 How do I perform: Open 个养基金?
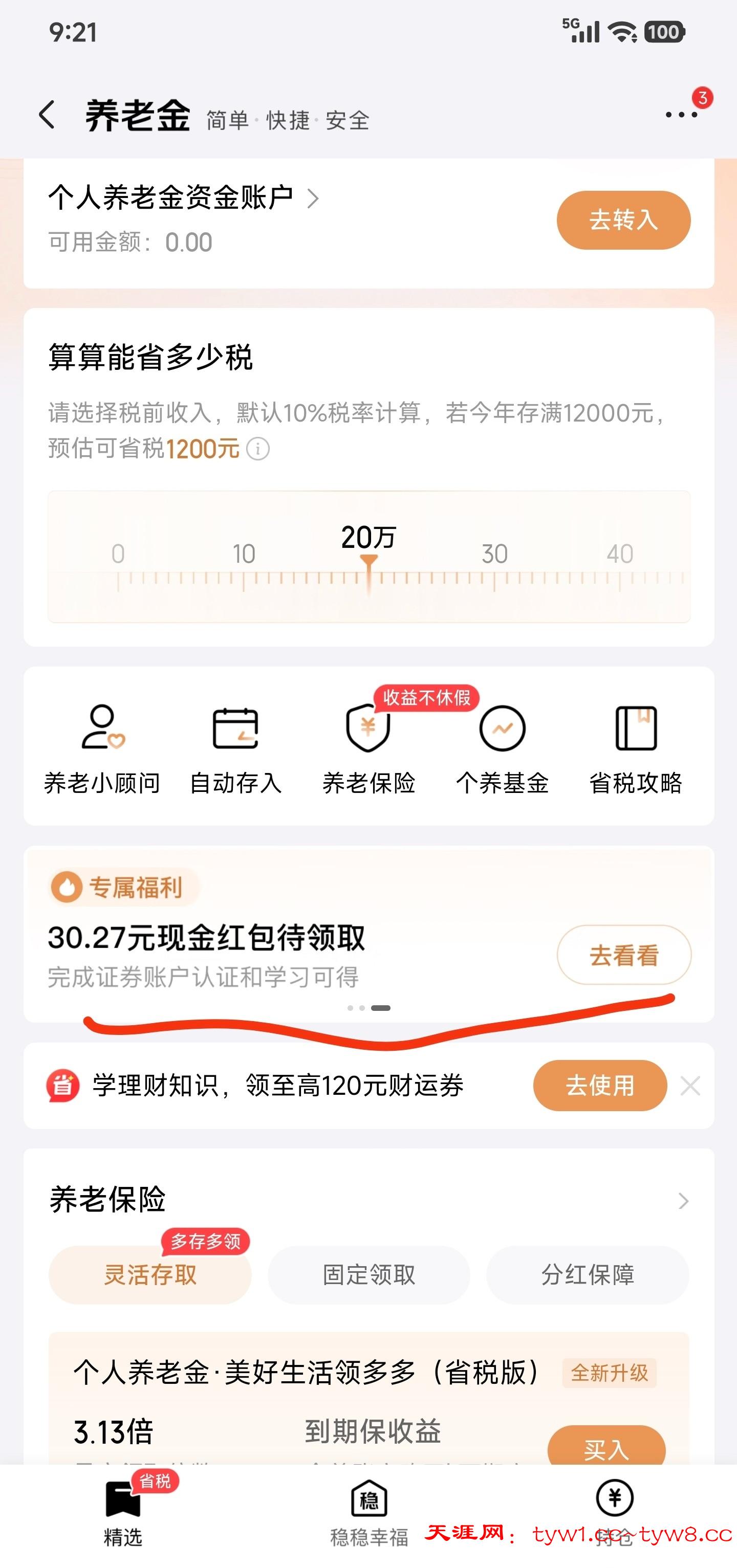coord(502,747)
